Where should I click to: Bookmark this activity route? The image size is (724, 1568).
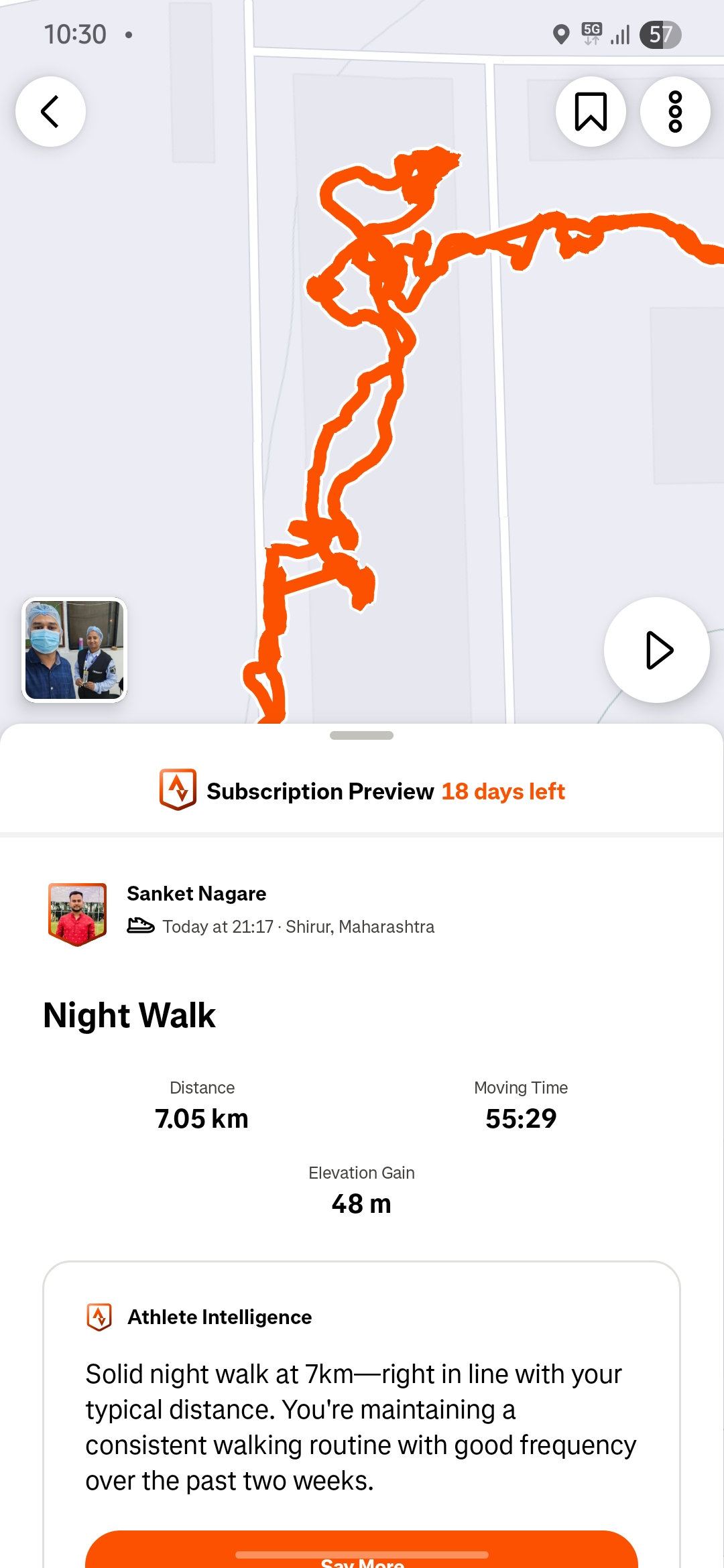click(591, 111)
